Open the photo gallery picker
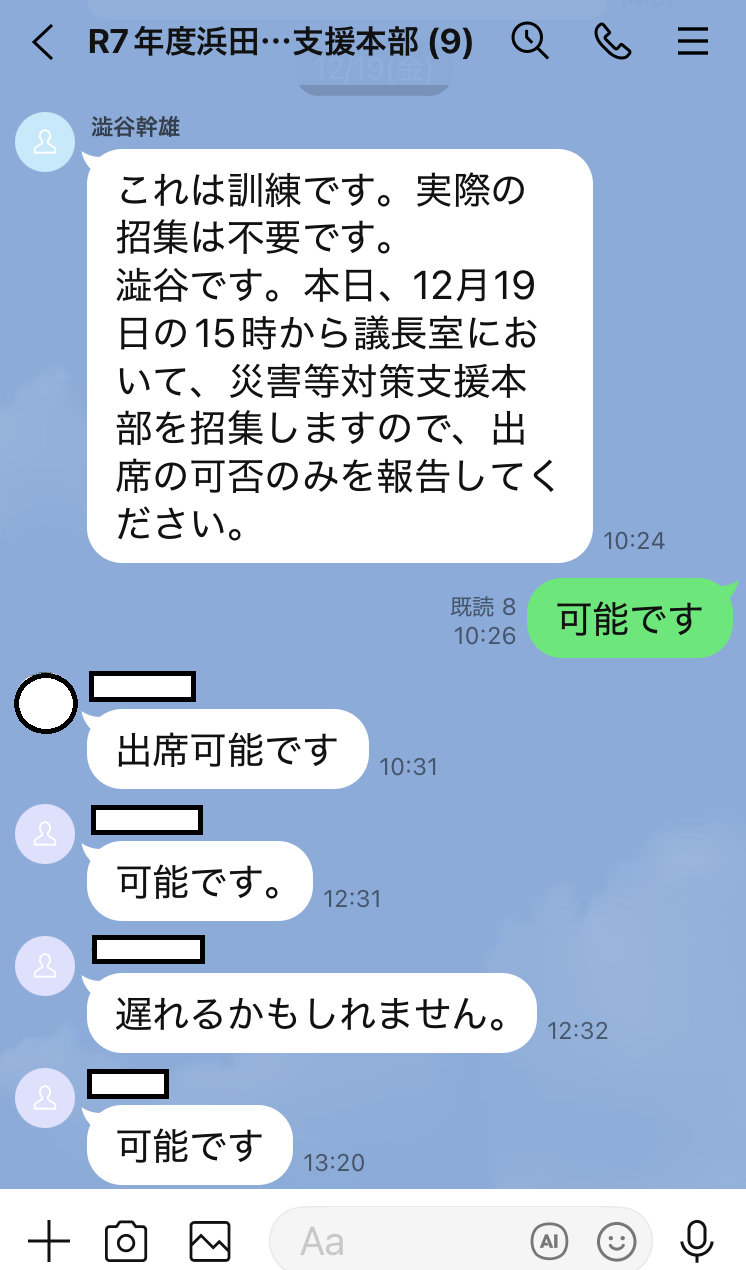 210,1241
